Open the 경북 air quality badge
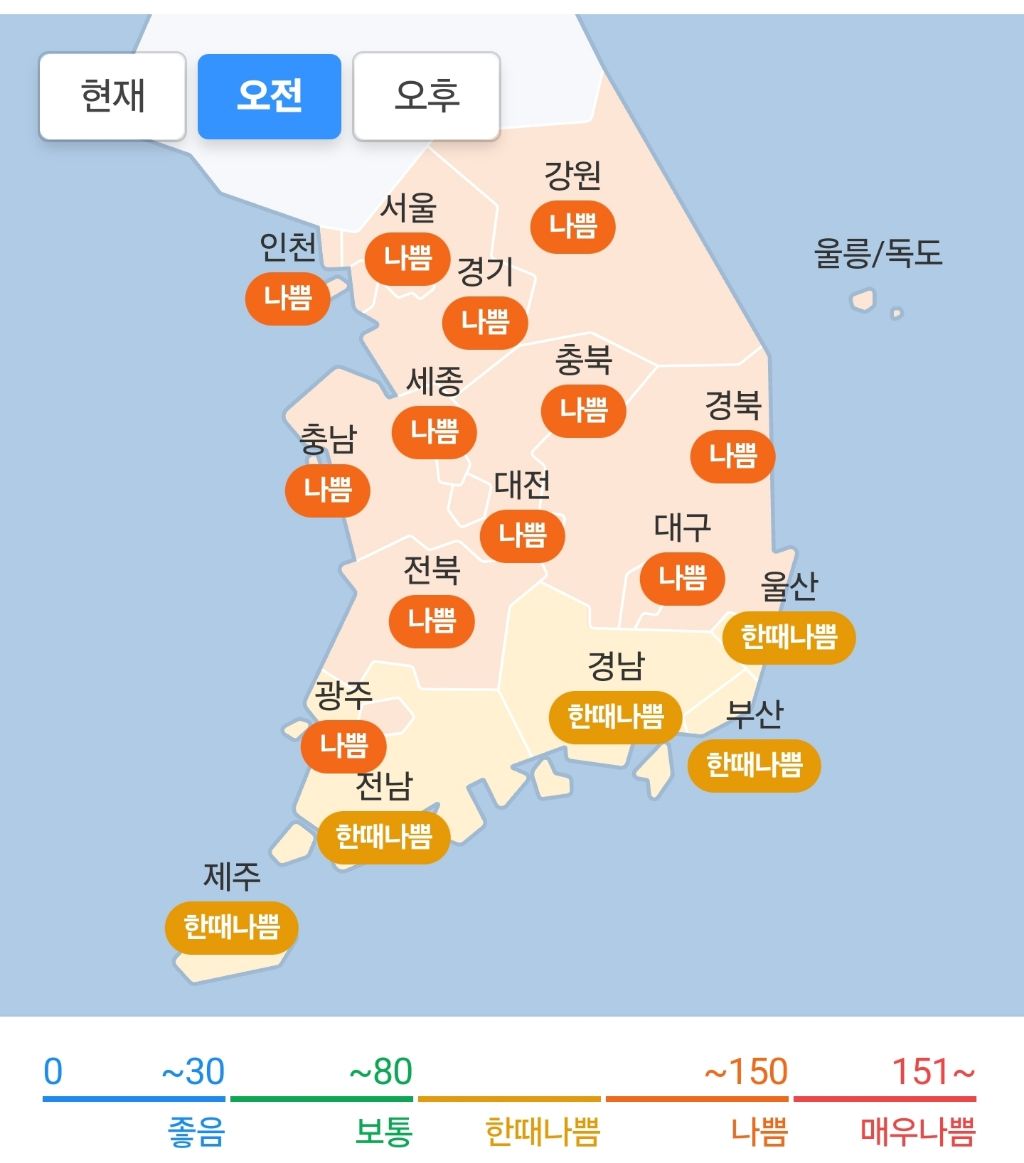The image size is (1024, 1163). [733, 456]
